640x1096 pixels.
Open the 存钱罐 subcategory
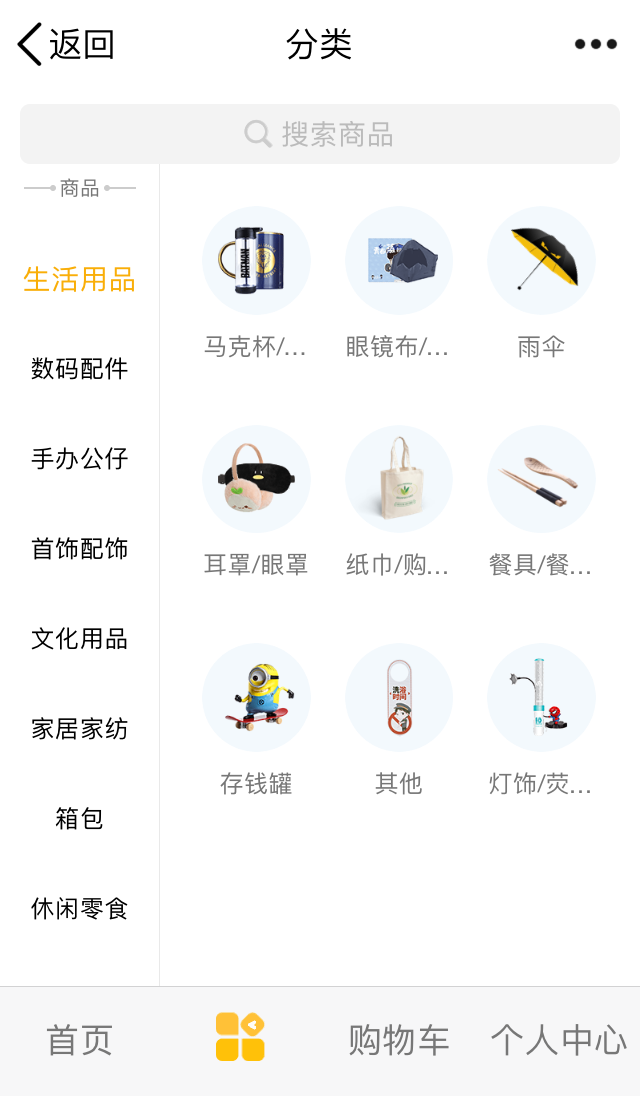(256, 720)
